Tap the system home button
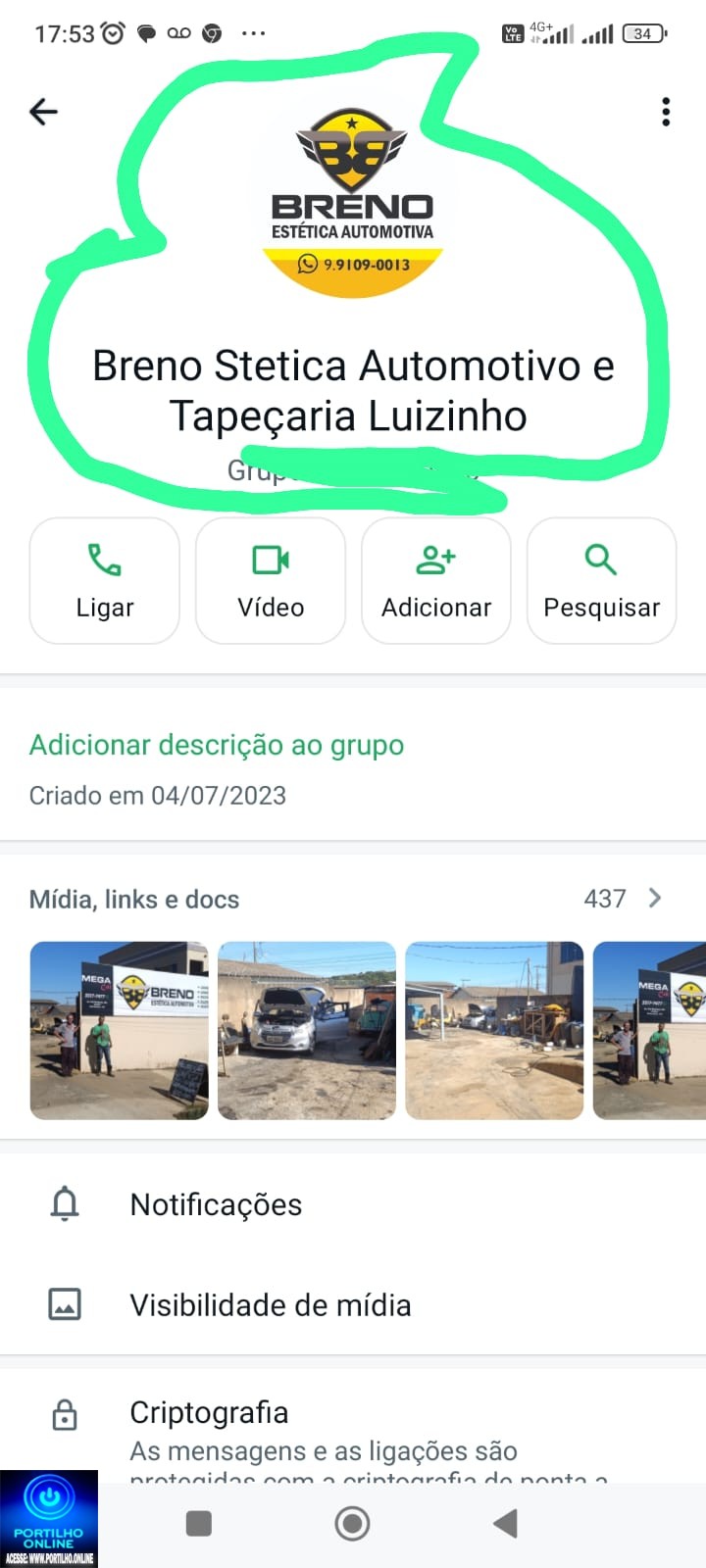706x1568 pixels. [x=352, y=1523]
